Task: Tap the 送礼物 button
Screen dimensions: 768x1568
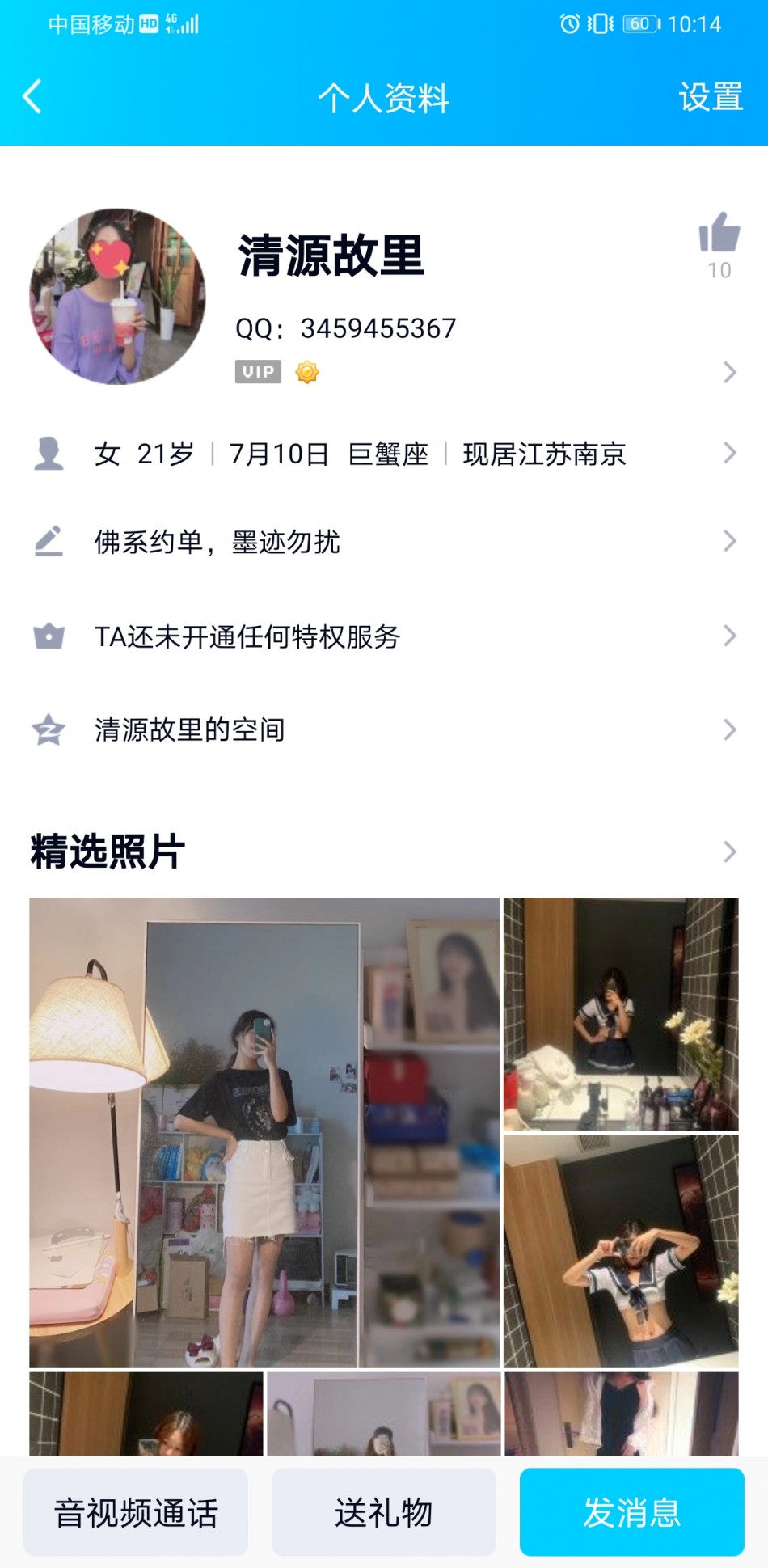Action: tap(384, 1512)
